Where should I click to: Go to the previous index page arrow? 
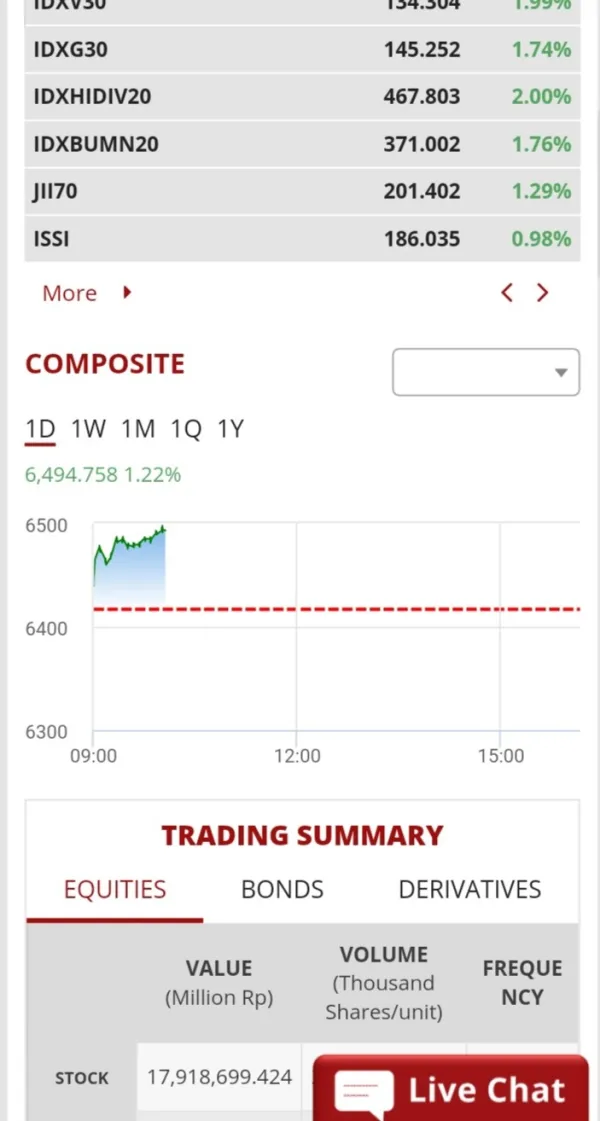508,293
